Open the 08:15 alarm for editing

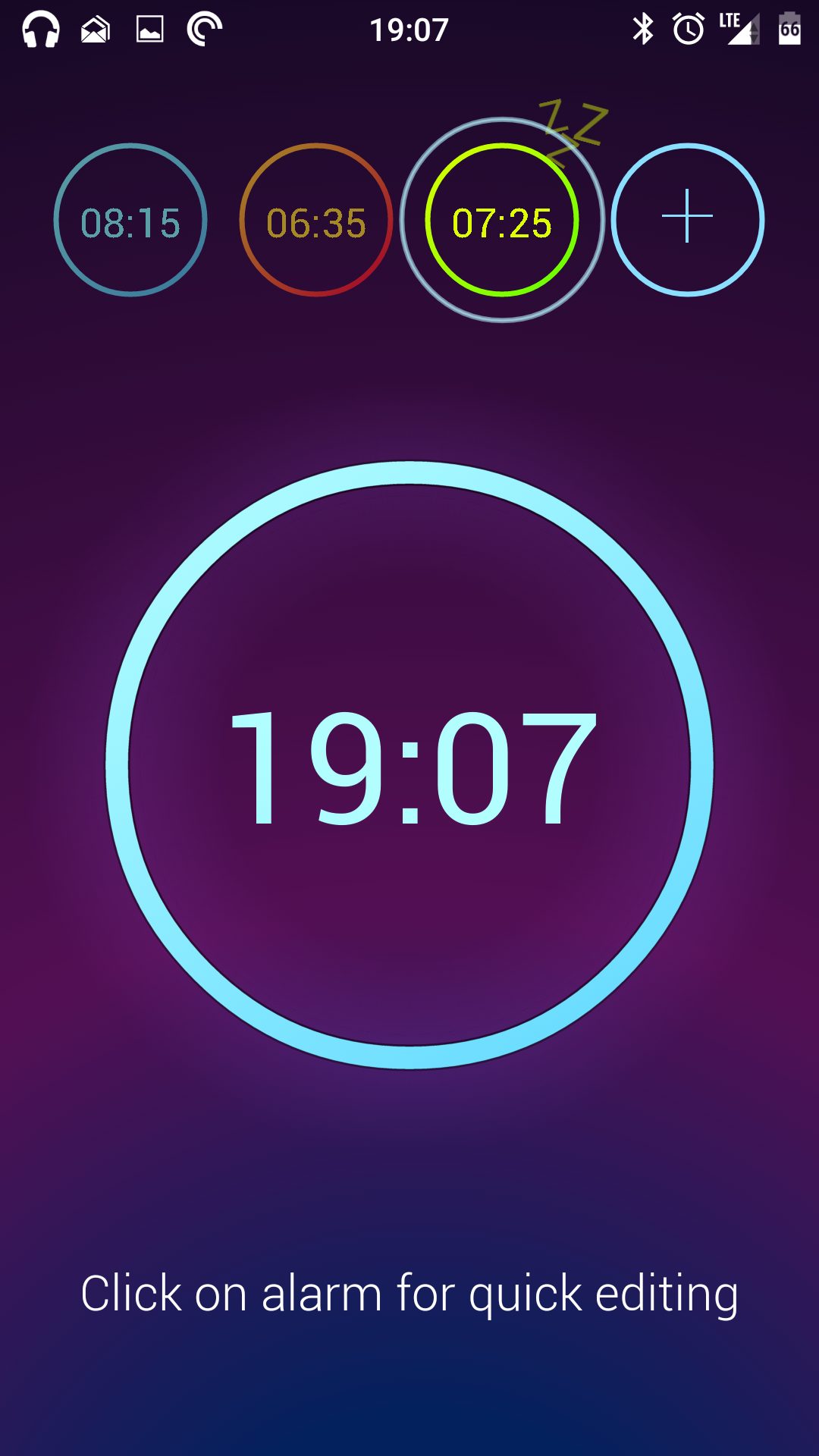(x=130, y=220)
